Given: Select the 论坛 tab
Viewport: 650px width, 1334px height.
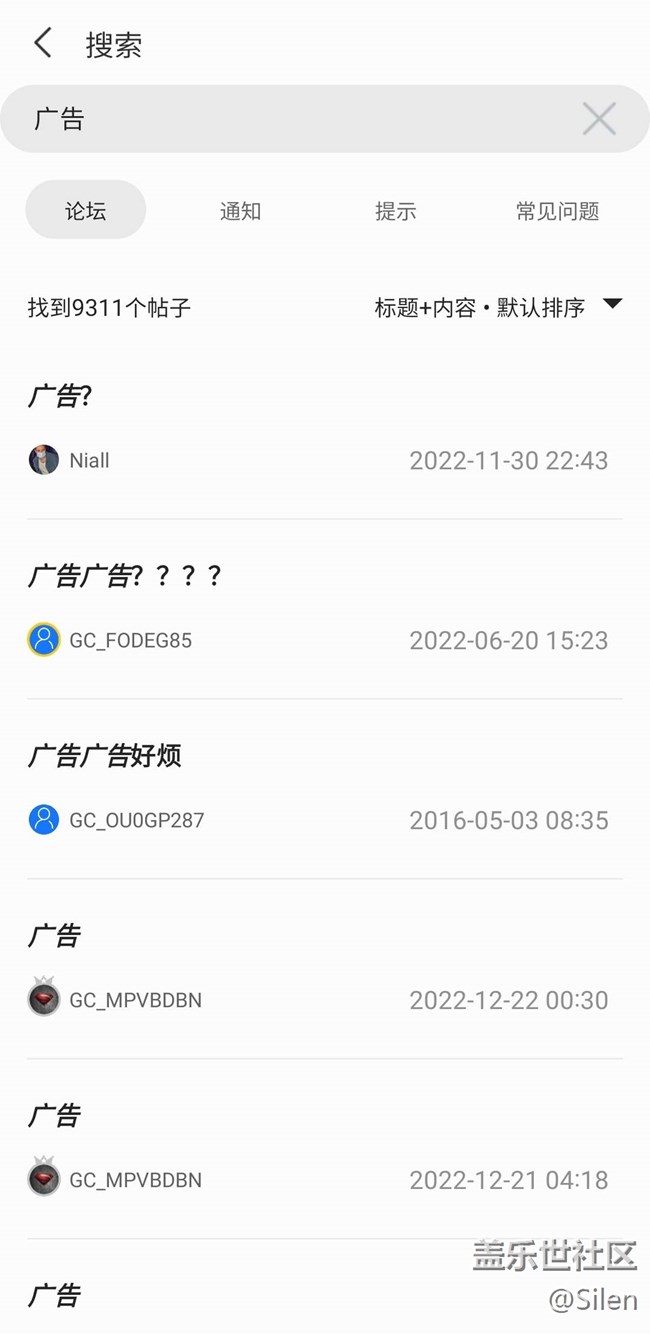Looking at the screenshot, I should [x=86, y=210].
